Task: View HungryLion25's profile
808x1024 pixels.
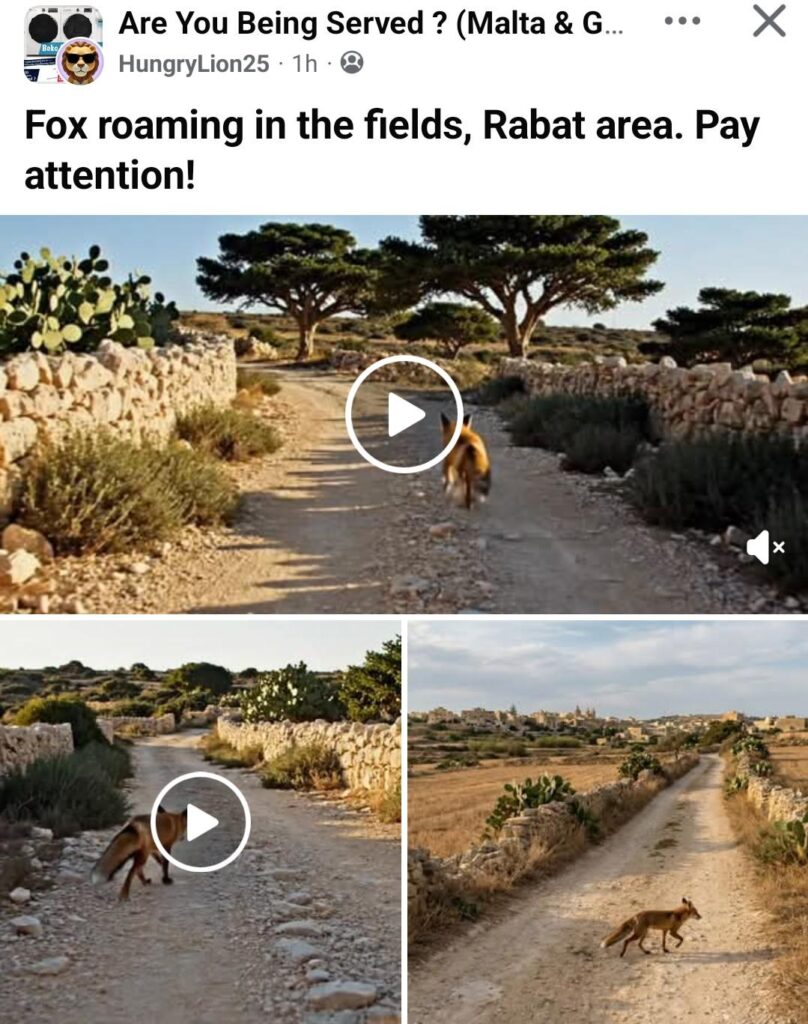Action: click(x=193, y=64)
